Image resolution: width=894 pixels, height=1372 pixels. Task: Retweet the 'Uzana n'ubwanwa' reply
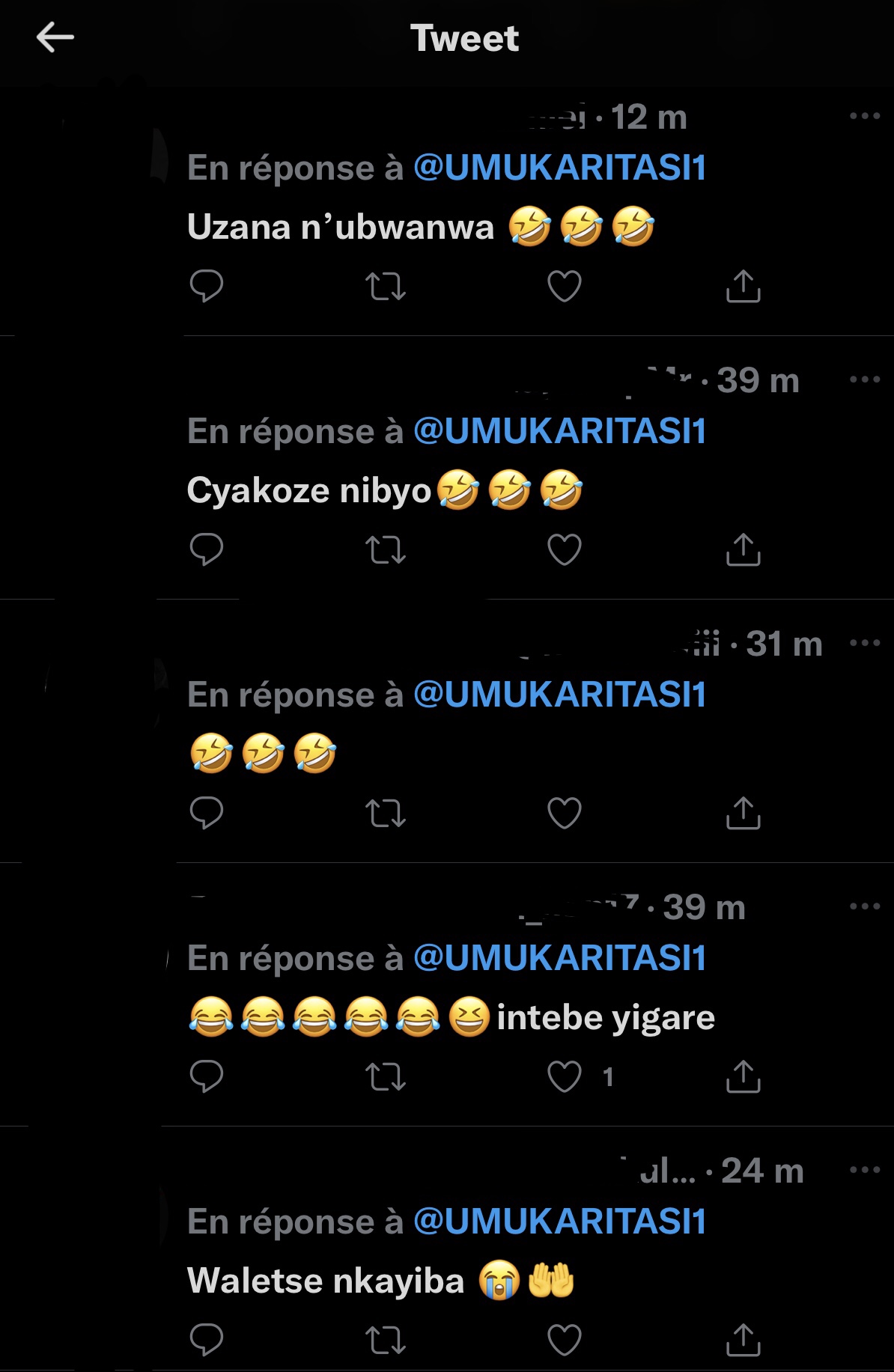[386, 286]
